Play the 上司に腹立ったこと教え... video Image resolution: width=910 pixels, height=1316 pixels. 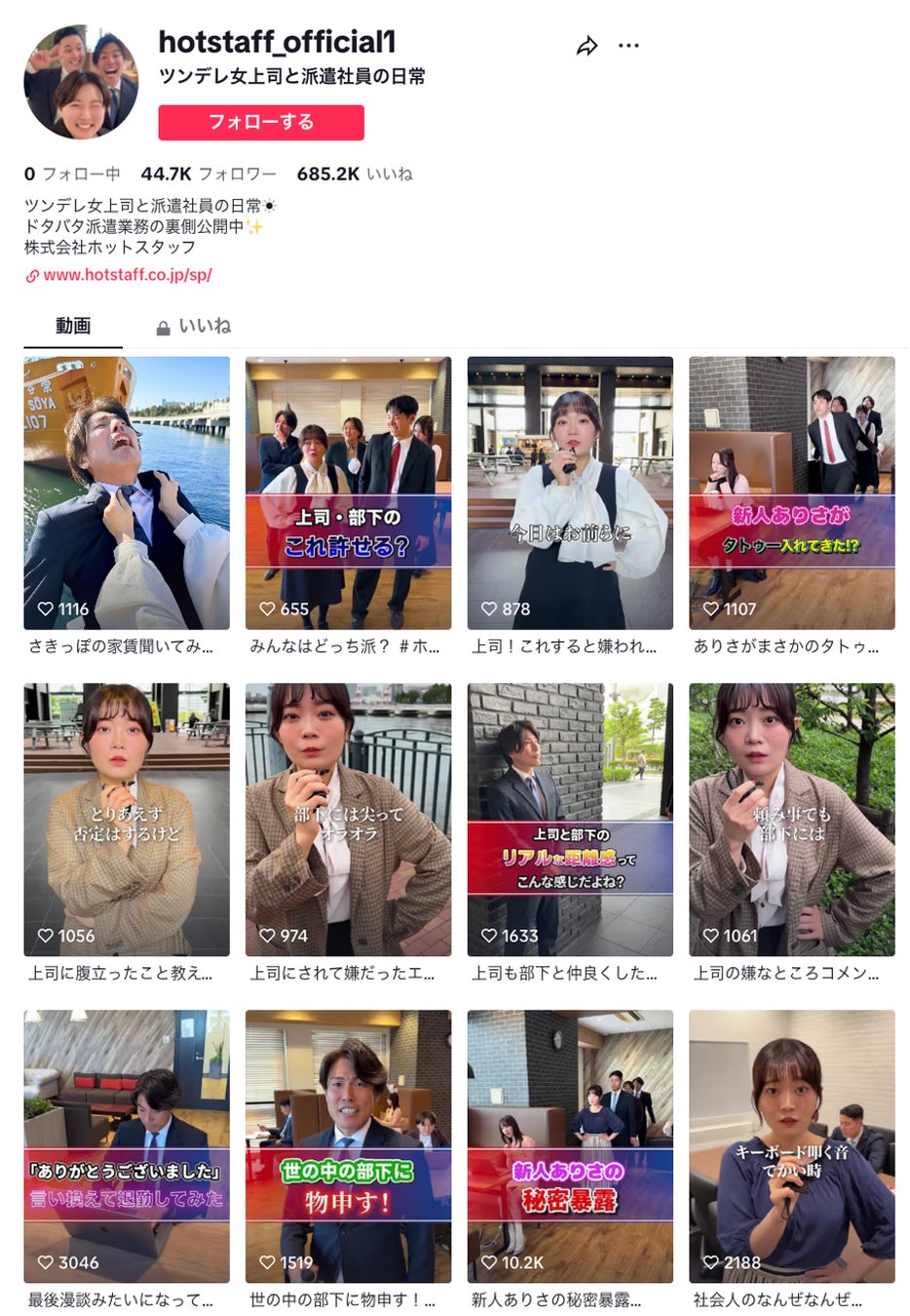pos(127,819)
